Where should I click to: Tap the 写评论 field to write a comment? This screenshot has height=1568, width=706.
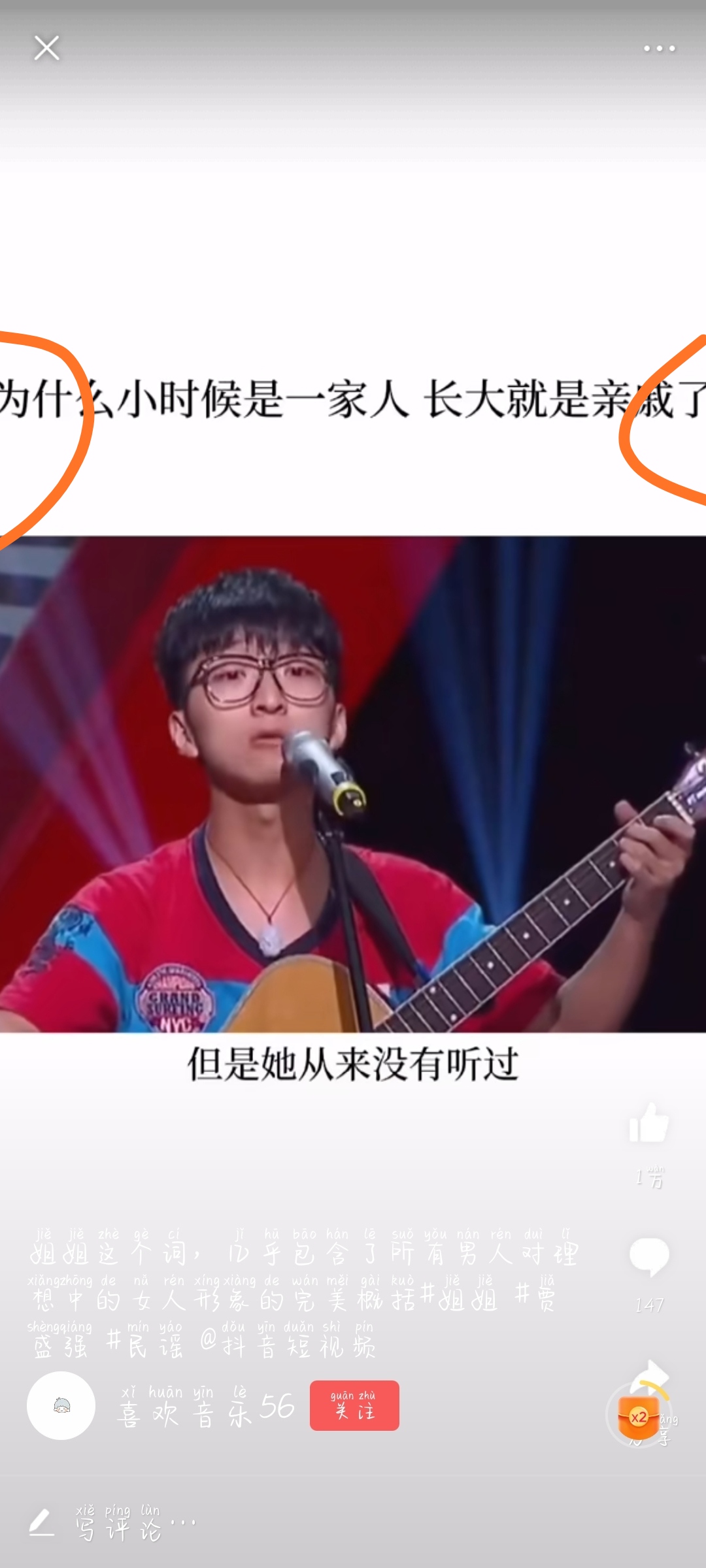118,1525
